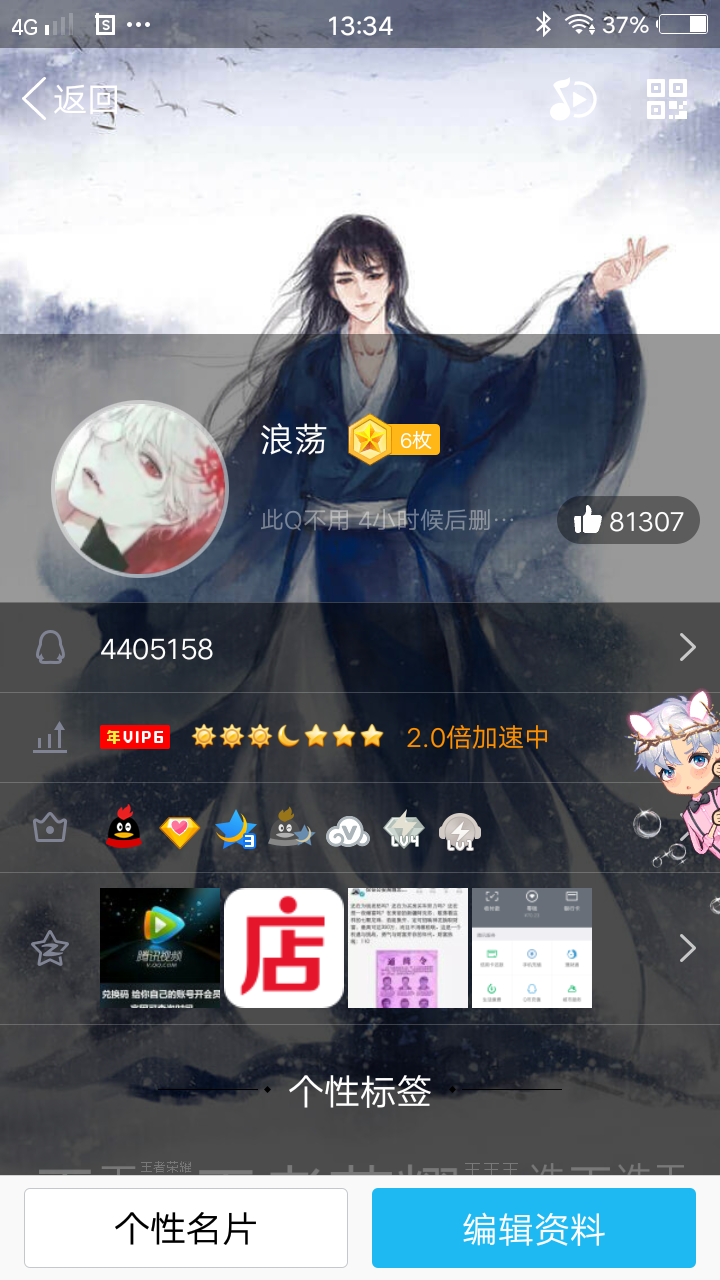Open the red 店 Qzone thumbnail
The image size is (720, 1280).
284,948
